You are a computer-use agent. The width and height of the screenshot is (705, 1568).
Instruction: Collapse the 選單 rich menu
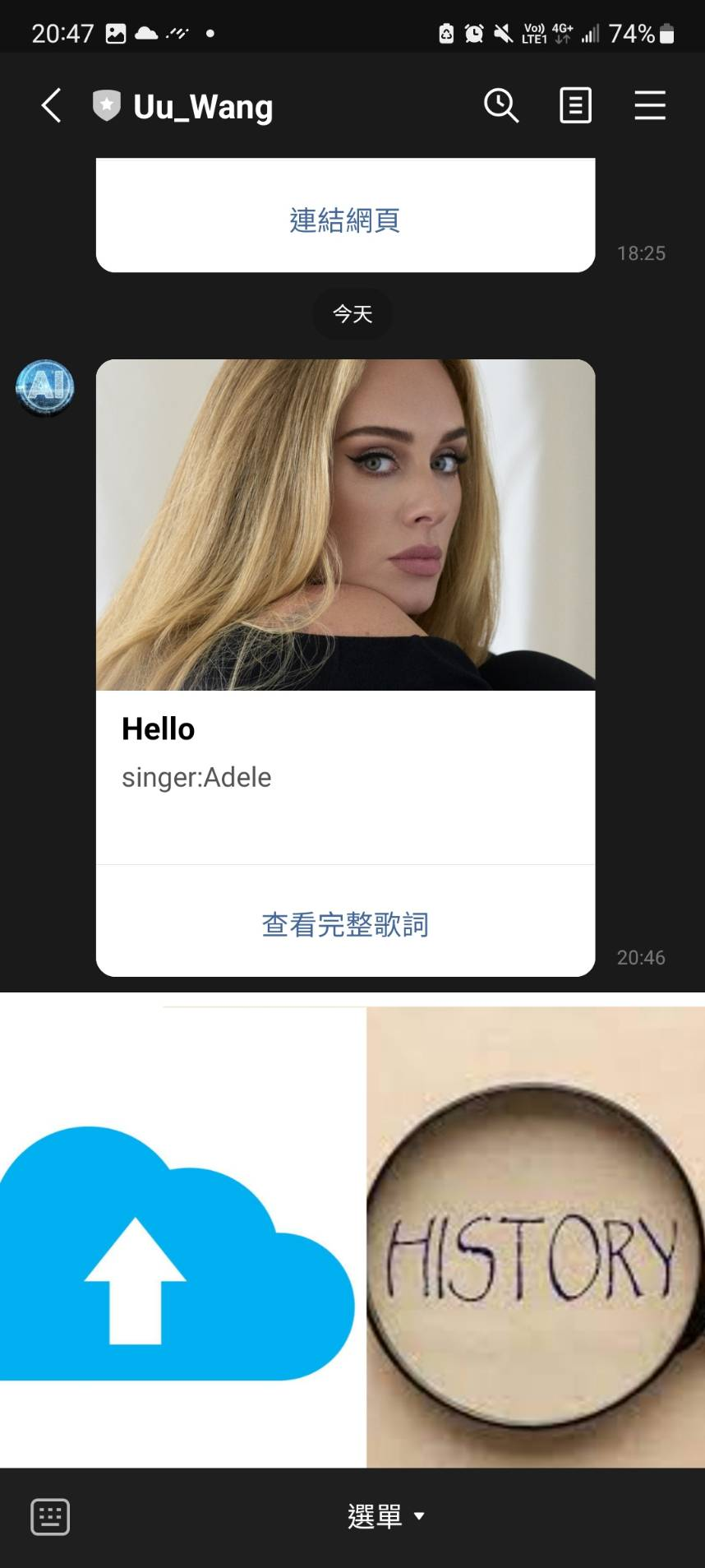click(386, 1516)
